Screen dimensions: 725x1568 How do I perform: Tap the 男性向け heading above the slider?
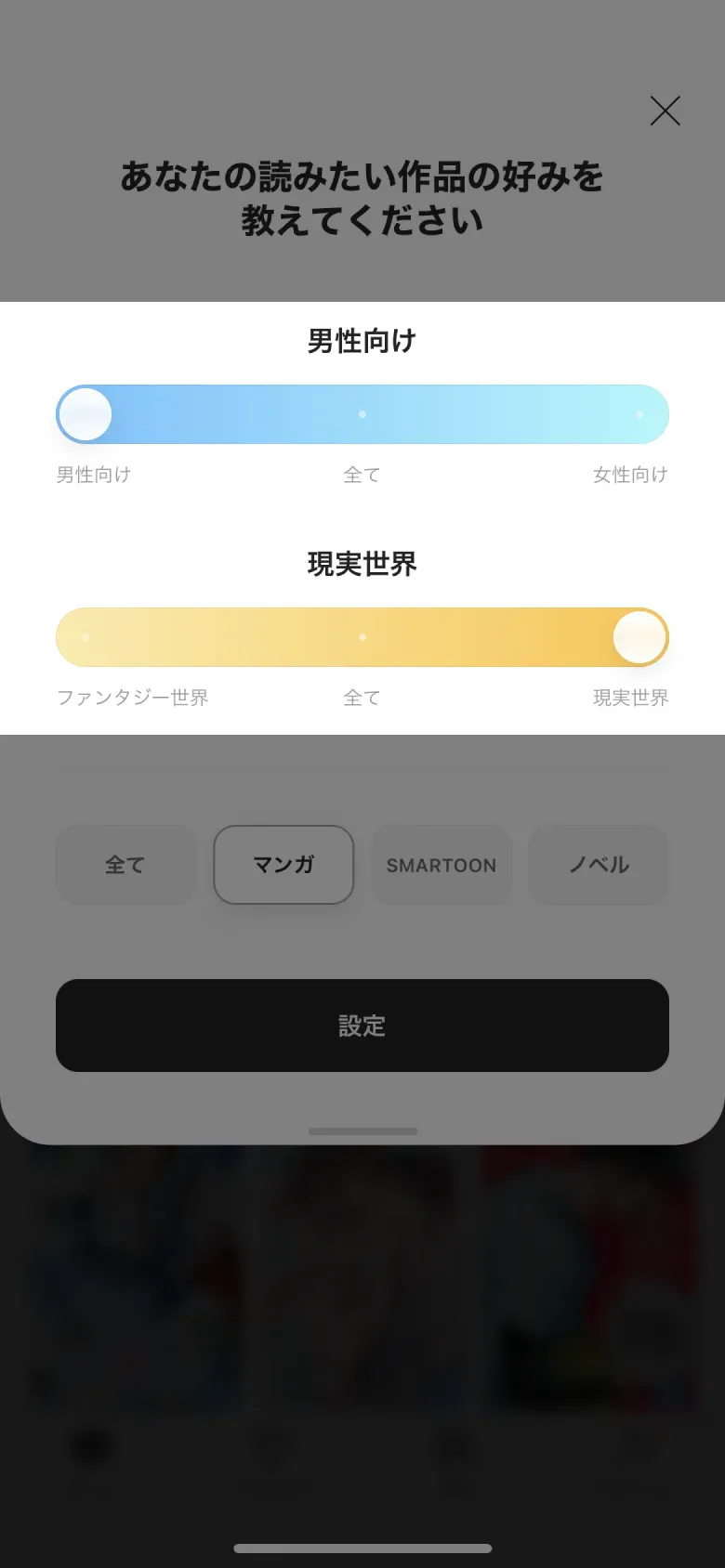(362, 340)
